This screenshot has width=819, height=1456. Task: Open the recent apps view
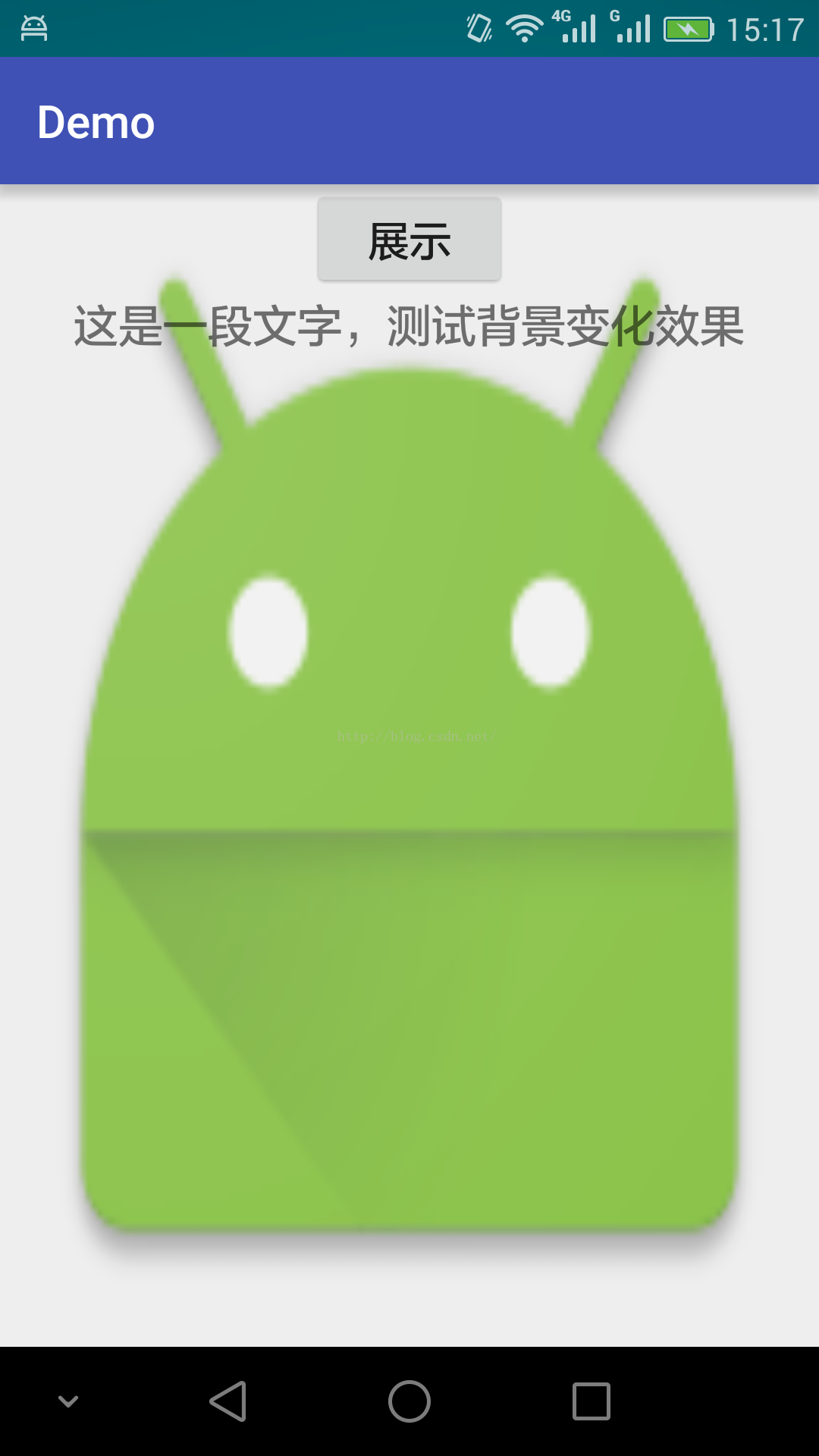pyautogui.click(x=591, y=1401)
